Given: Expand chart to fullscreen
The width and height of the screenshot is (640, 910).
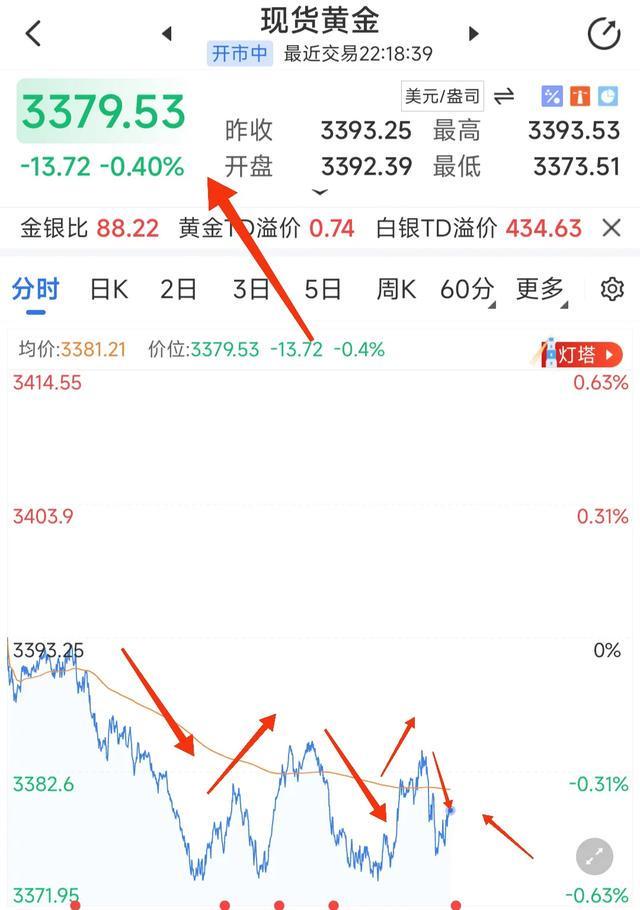Looking at the screenshot, I should (594, 856).
